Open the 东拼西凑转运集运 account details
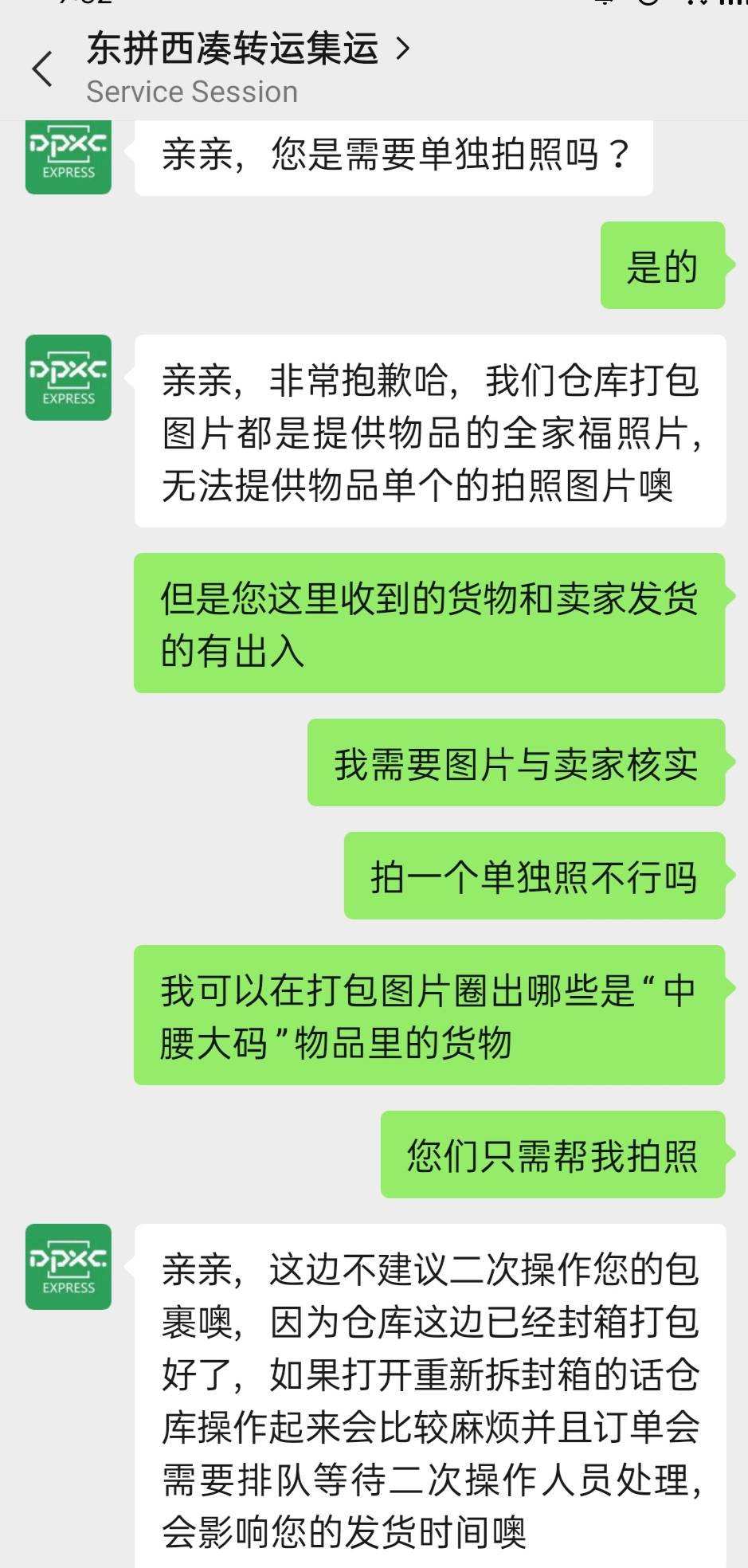 [248, 49]
